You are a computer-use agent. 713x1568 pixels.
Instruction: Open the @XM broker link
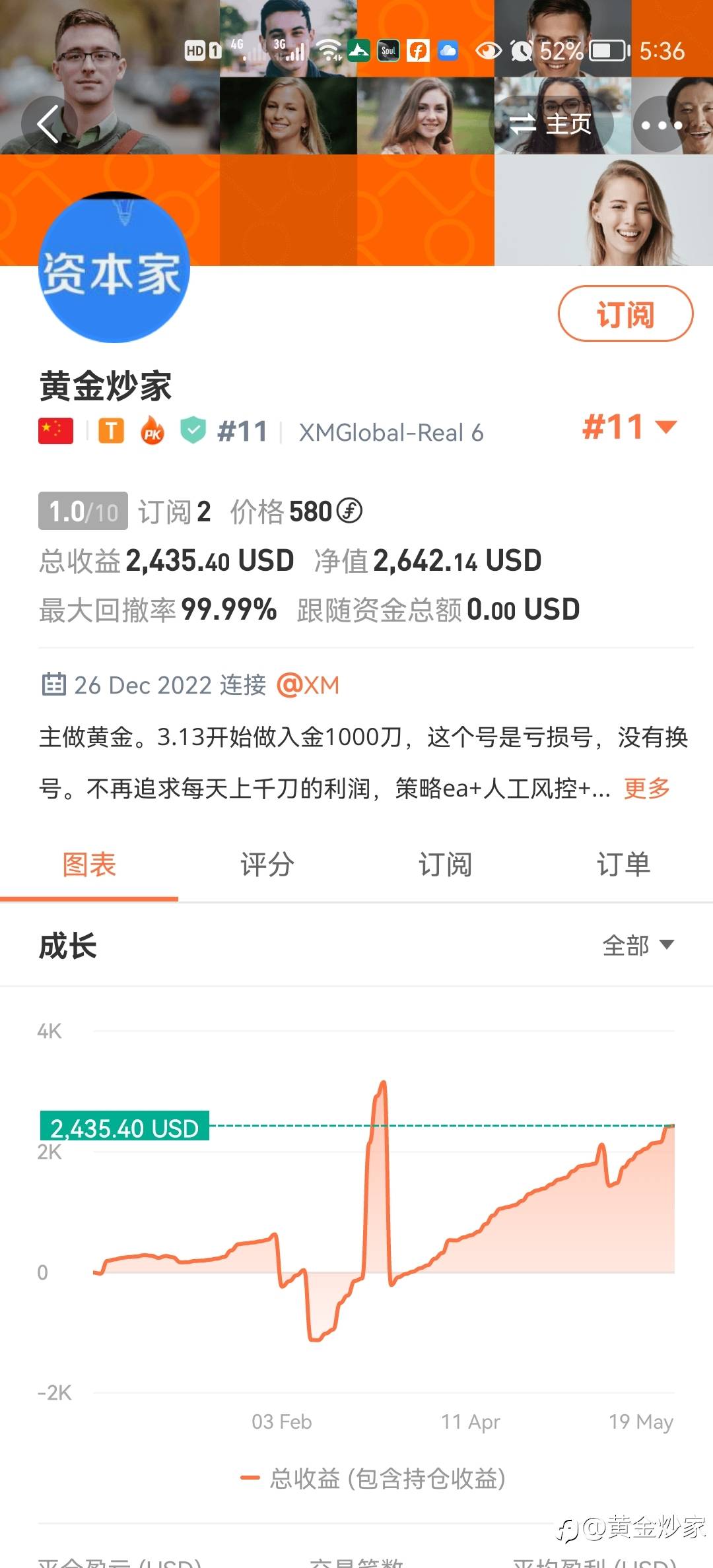308,685
